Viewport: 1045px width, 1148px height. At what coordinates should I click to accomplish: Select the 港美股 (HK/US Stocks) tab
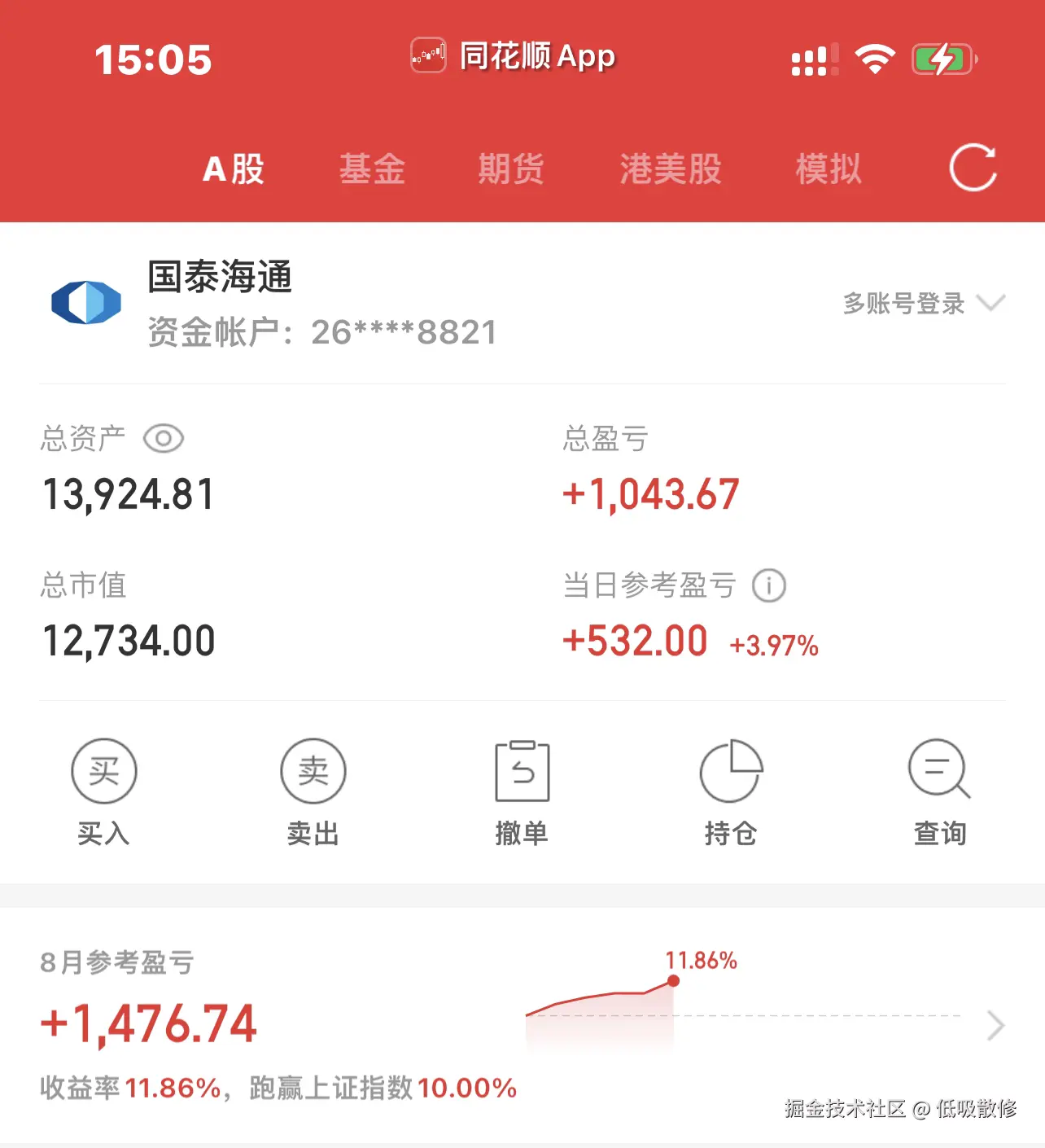pyautogui.click(x=670, y=169)
